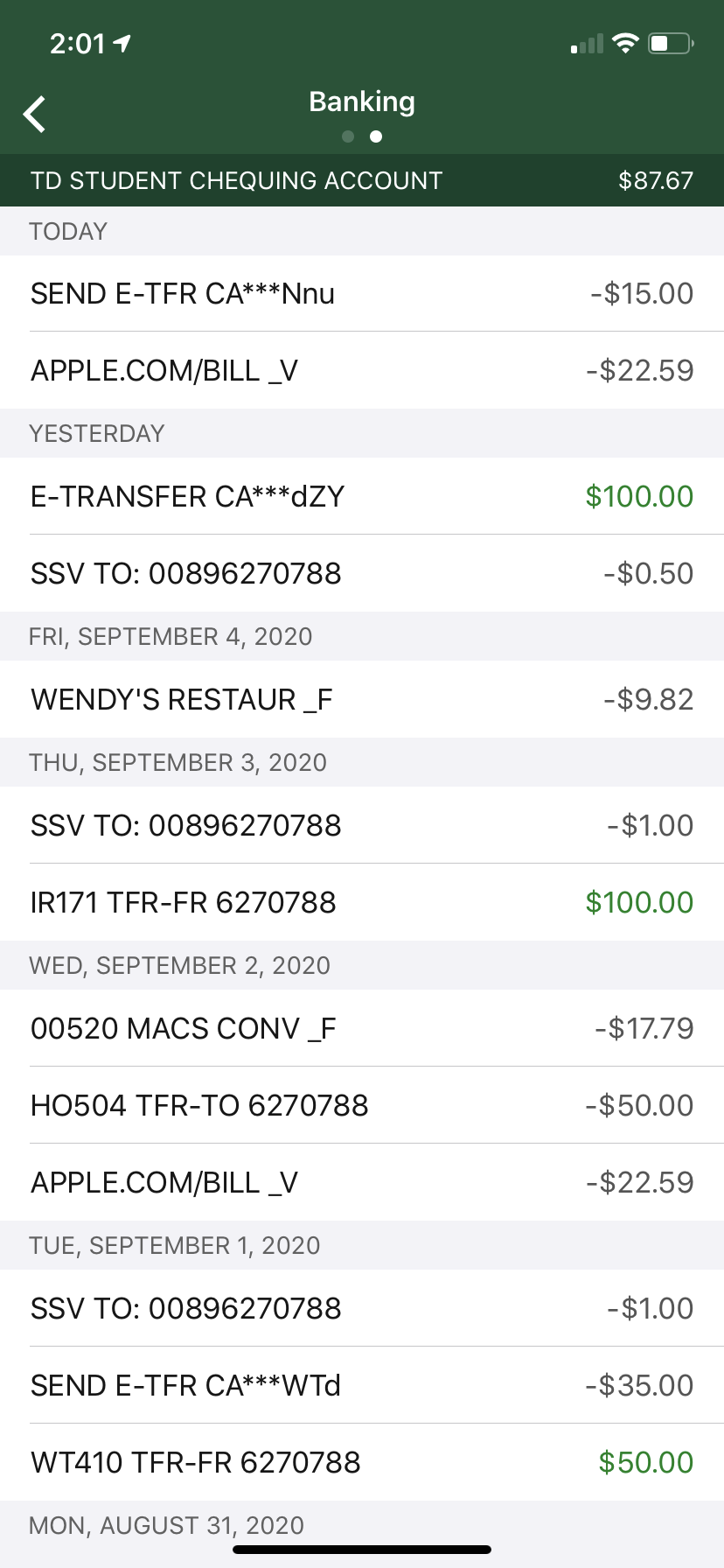724x1568 pixels.
Task: Open the HO504 TFR-TO transfer of -$50.00
Action: (361, 1106)
